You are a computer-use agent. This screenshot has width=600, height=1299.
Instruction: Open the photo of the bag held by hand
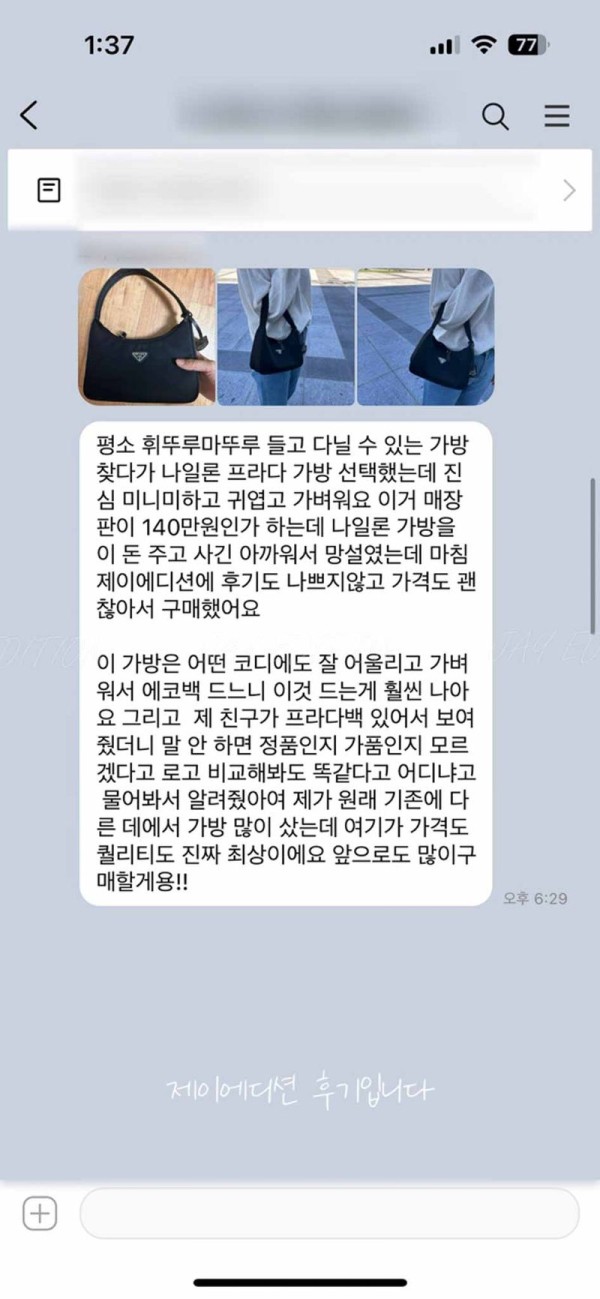coord(147,336)
